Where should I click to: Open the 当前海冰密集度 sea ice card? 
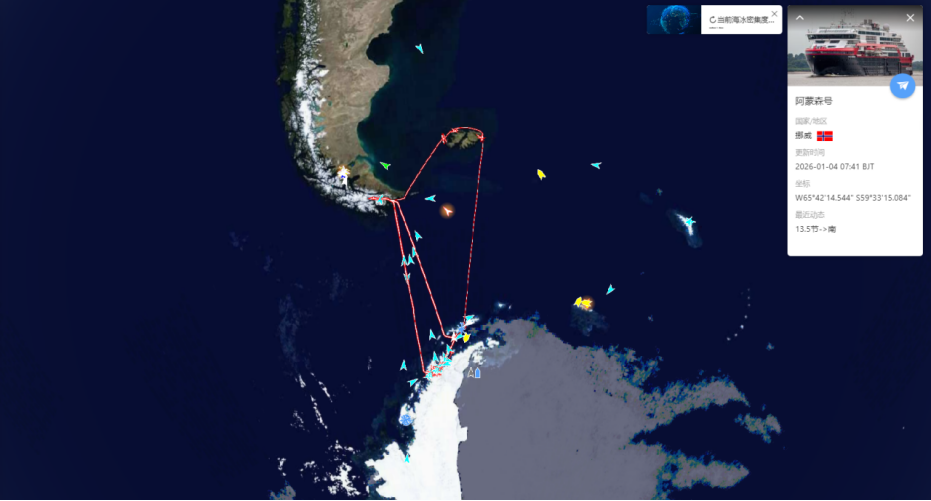tap(740, 20)
